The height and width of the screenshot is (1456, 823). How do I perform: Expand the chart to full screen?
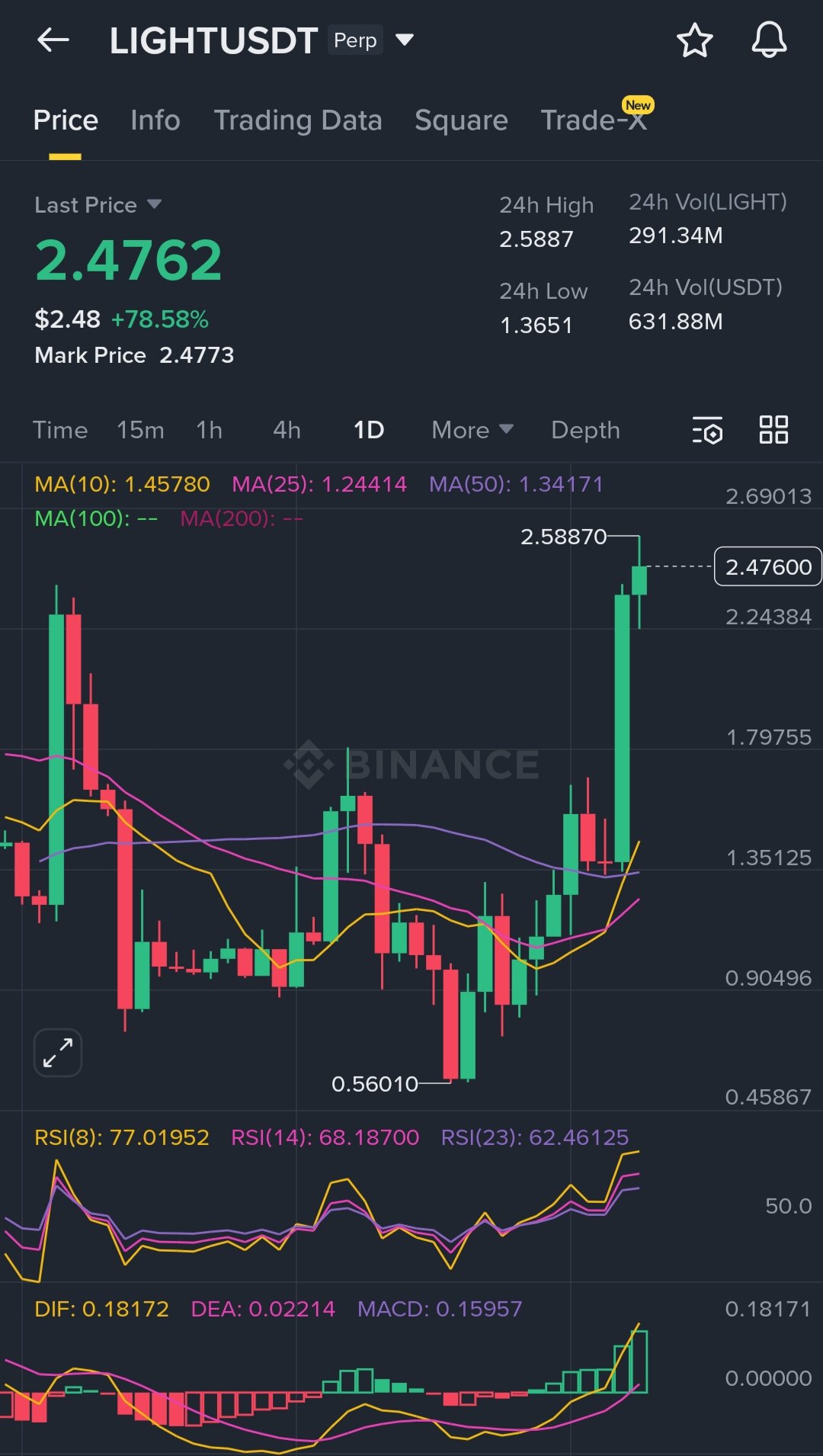pyautogui.click(x=58, y=1053)
